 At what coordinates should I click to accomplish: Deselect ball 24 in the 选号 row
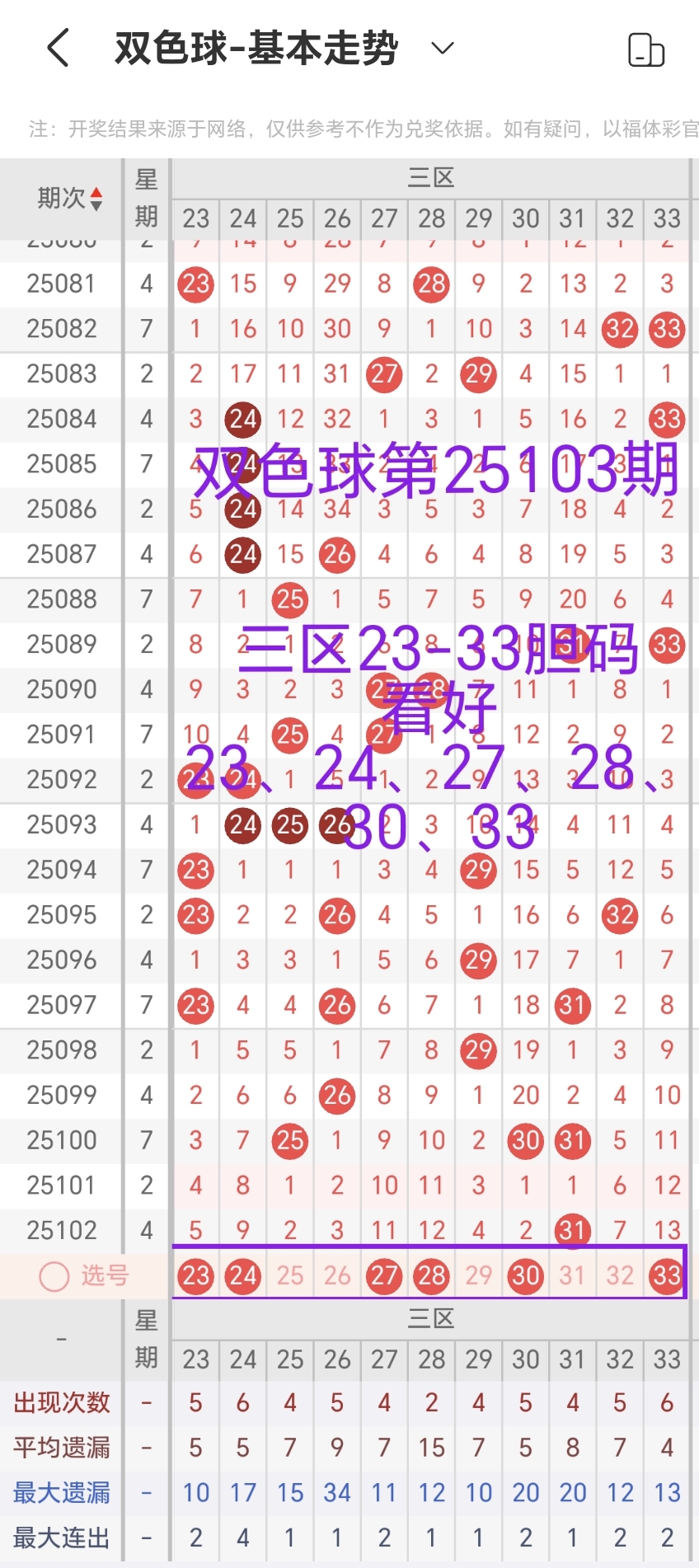click(242, 1275)
